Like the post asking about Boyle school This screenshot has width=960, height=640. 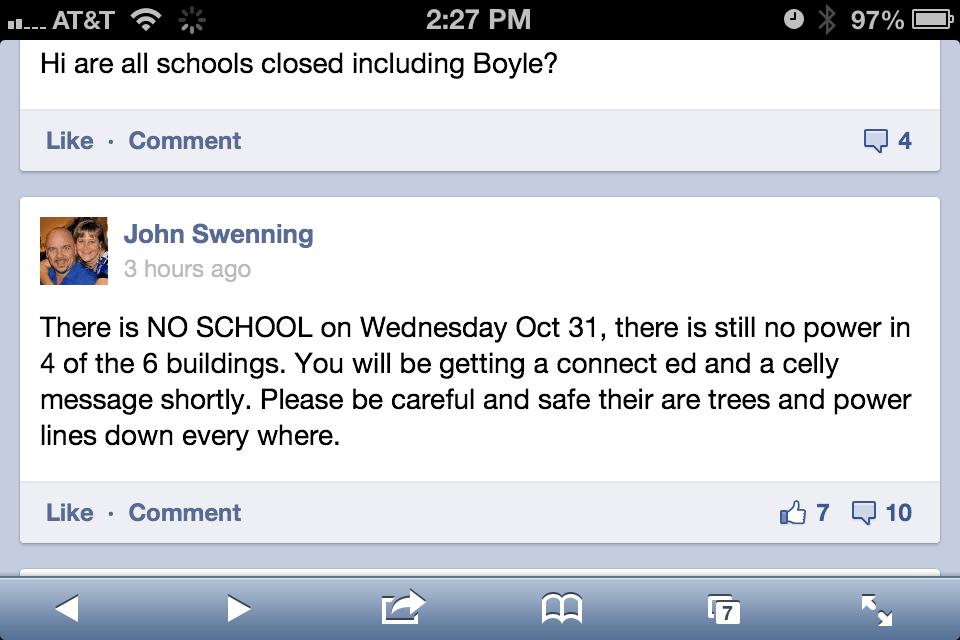[x=69, y=141]
